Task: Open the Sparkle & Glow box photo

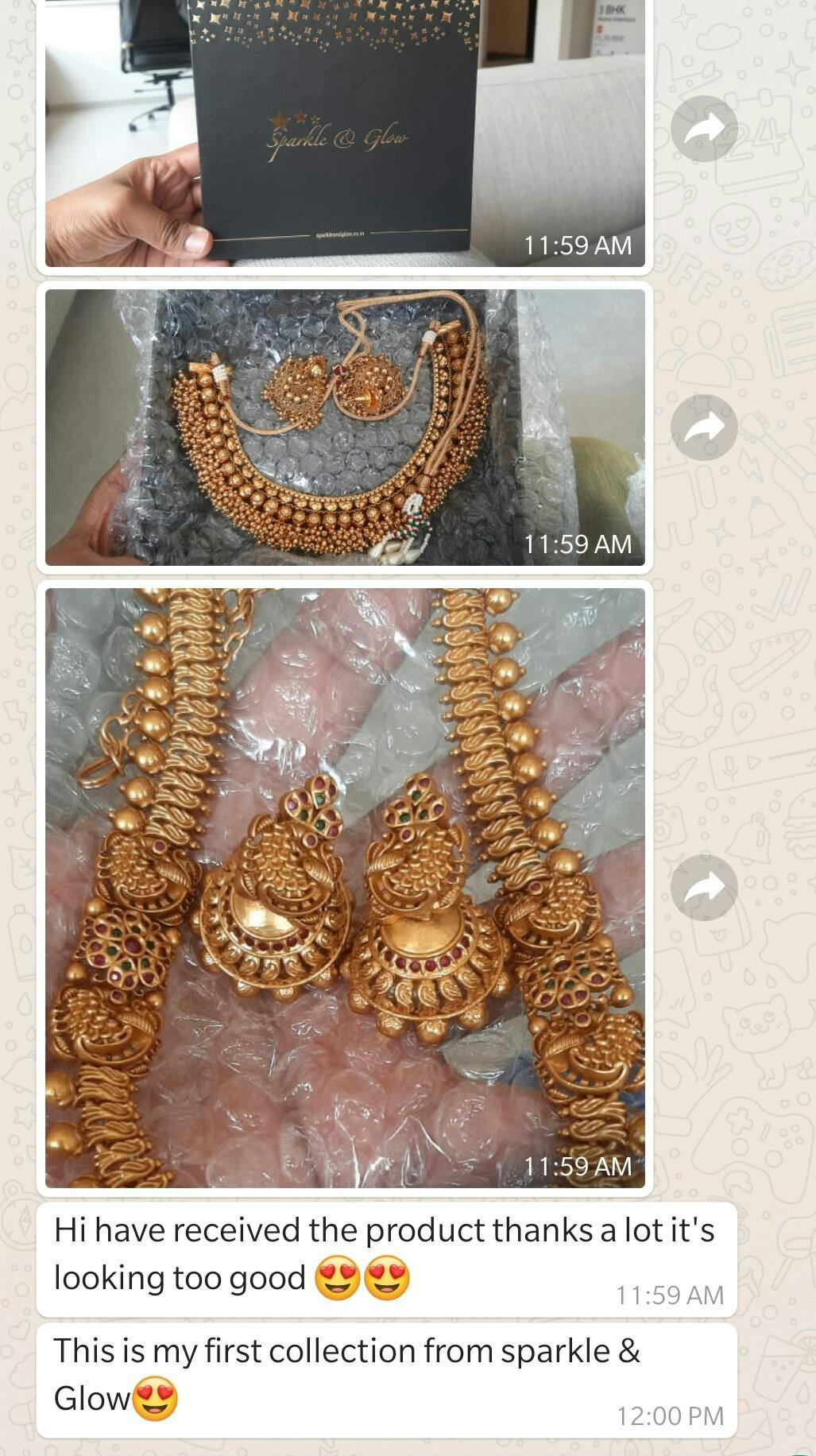Action: 345,133
